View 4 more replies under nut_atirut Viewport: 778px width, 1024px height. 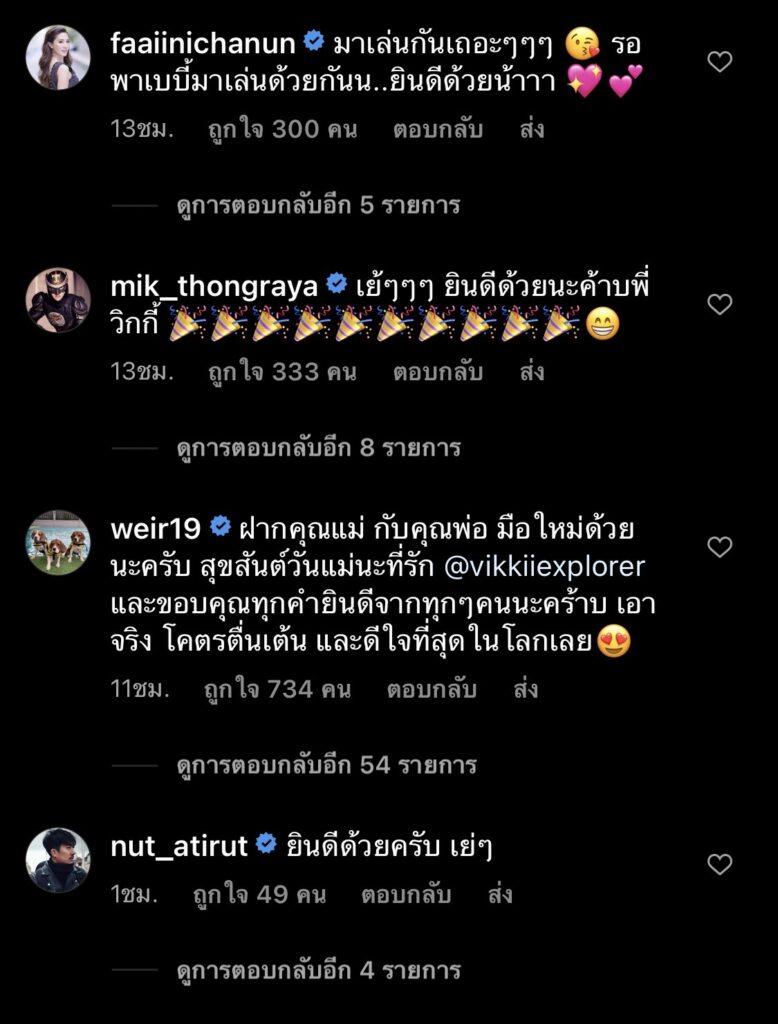318,970
